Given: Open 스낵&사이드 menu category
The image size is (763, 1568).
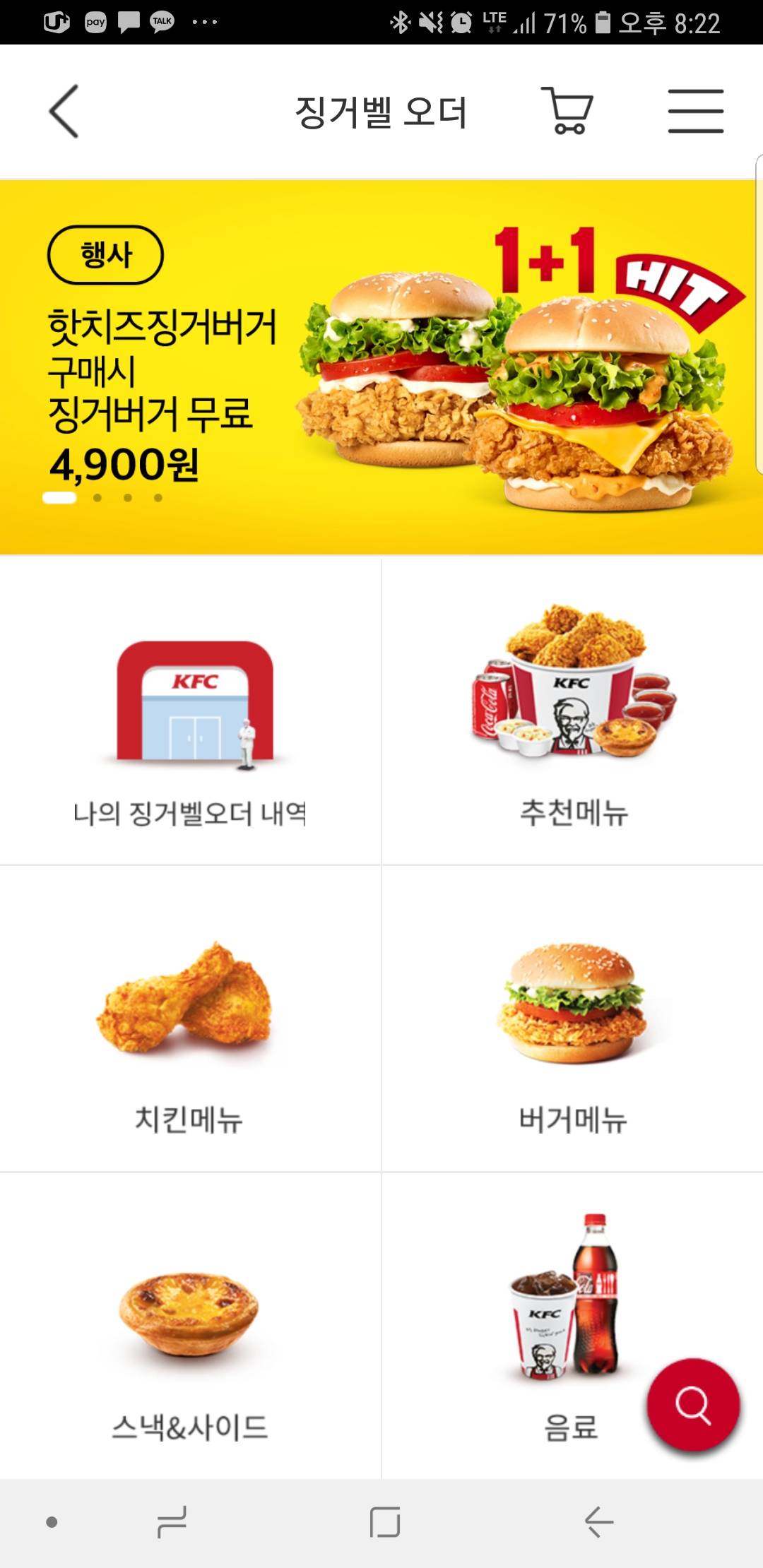Looking at the screenshot, I should click(x=189, y=1328).
